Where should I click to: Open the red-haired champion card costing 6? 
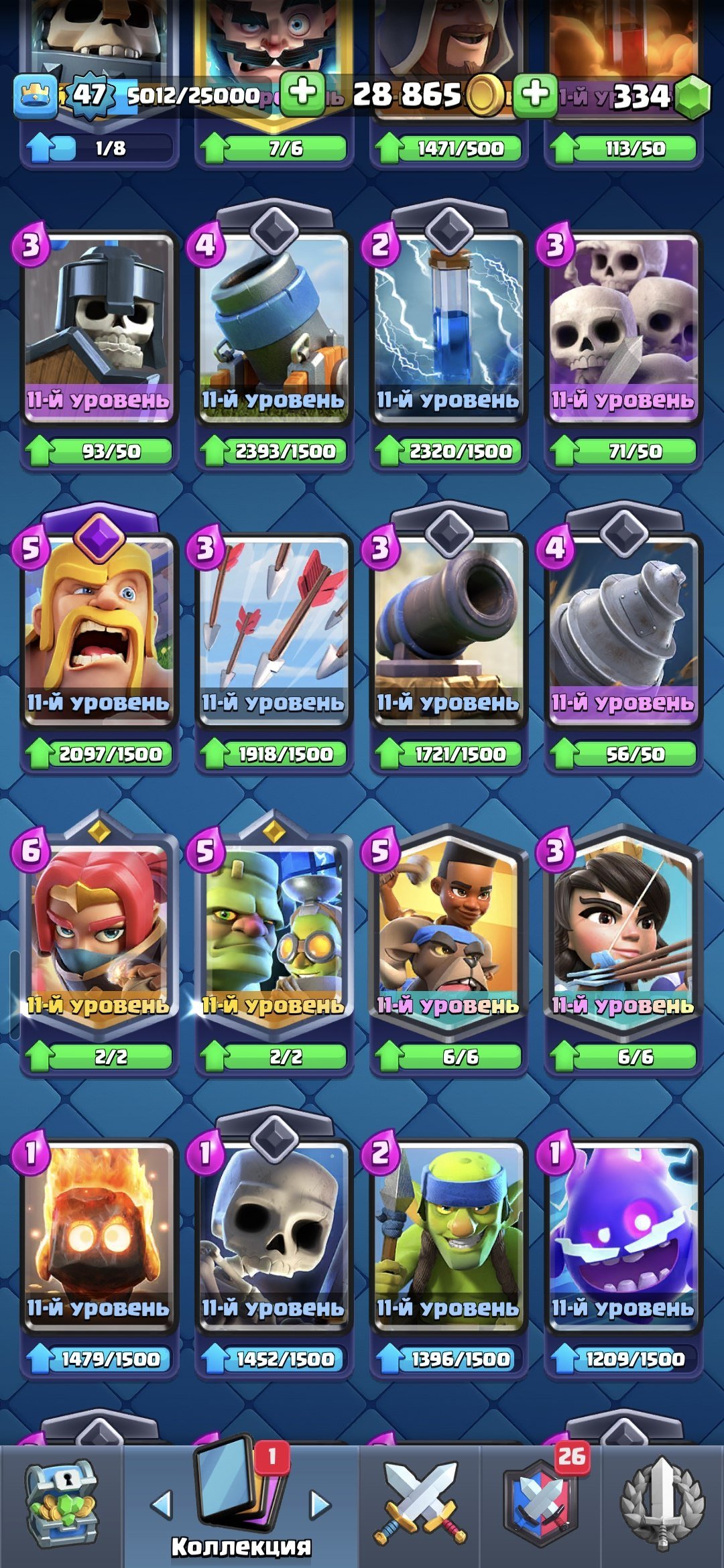click(99, 931)
